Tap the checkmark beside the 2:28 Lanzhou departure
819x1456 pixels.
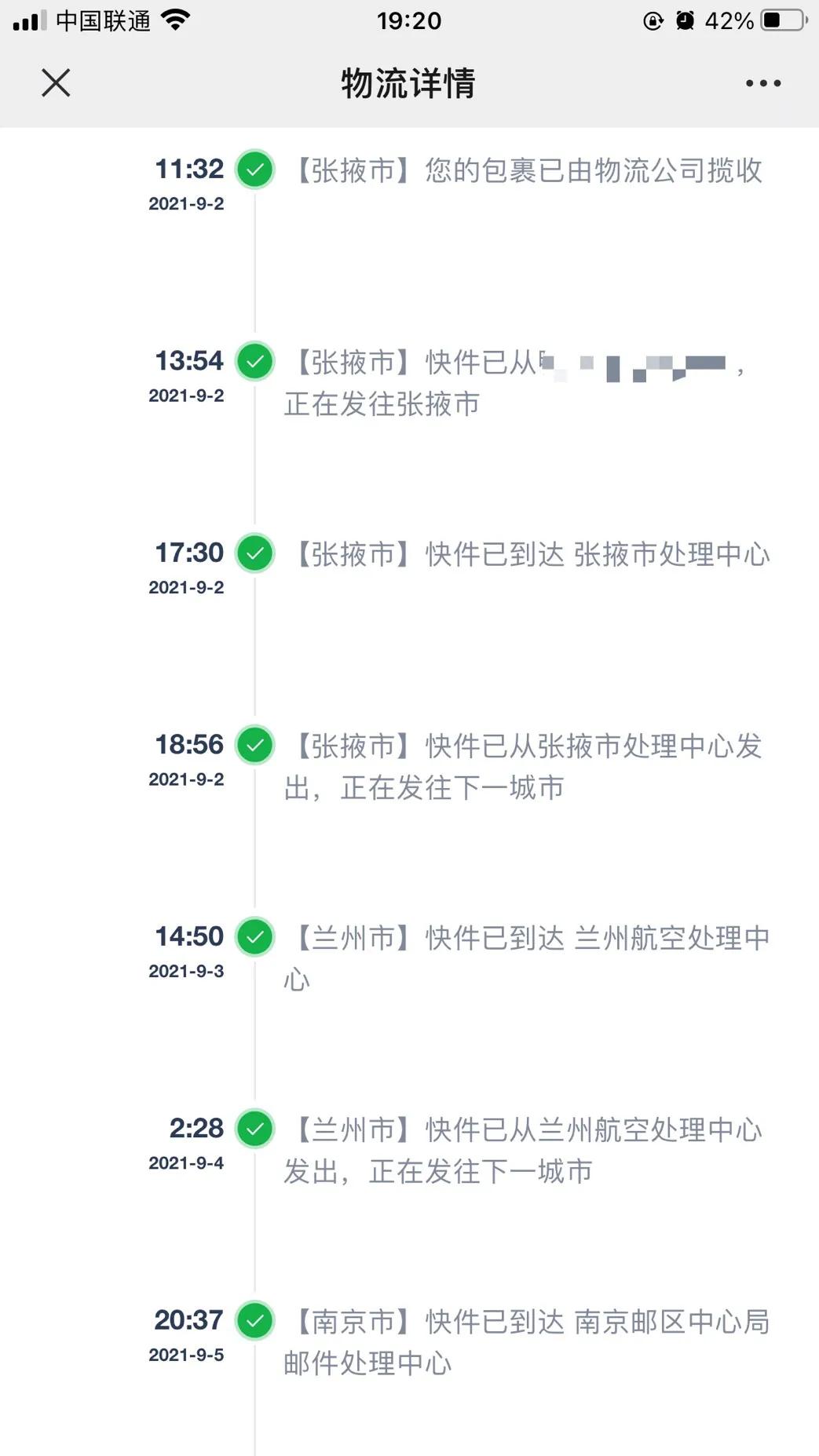(x=254, y=1129)
